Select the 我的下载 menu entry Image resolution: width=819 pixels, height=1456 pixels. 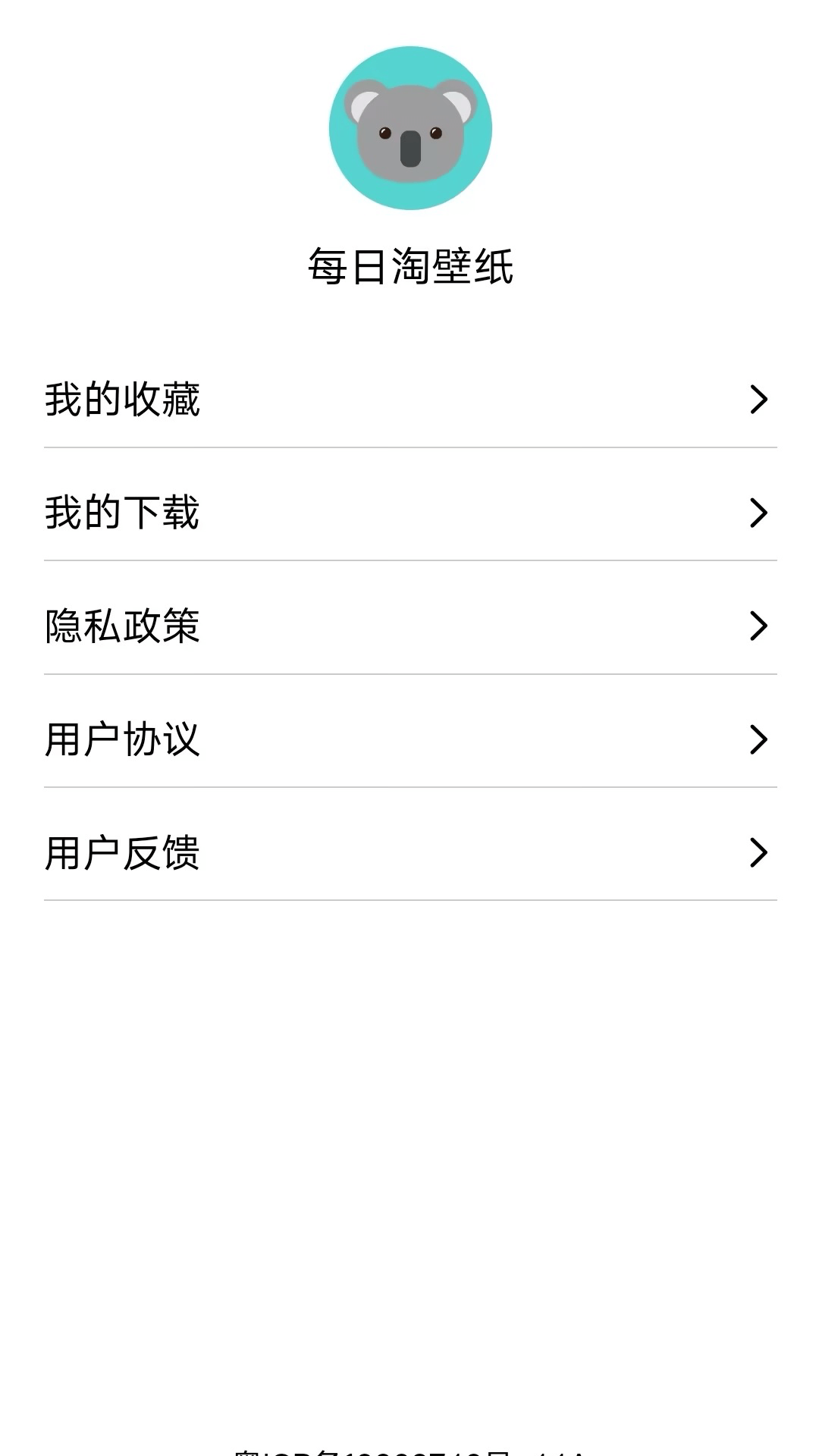409,512
